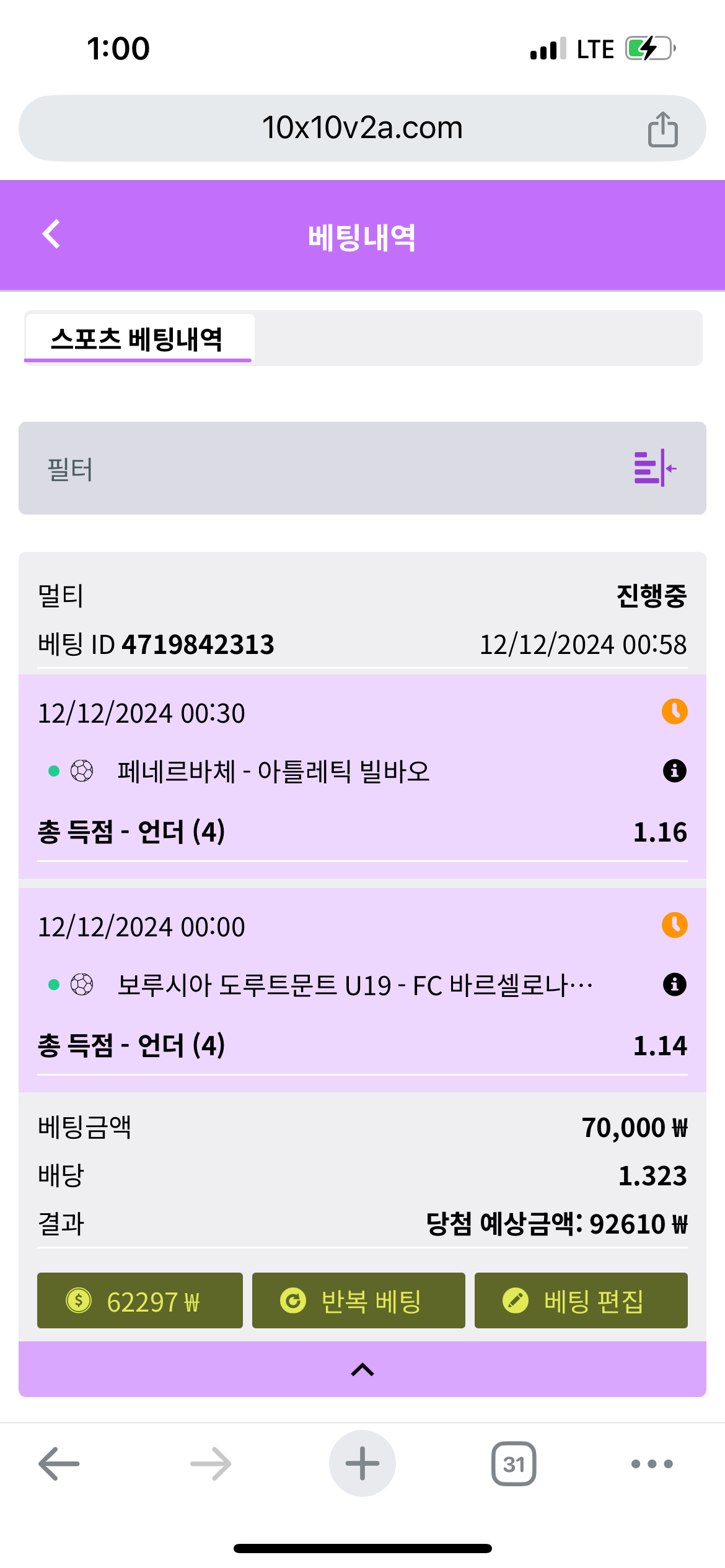Screen dimensions: 725x1568
Task: Collapse the bet card with the up chevron
Action: [362, 1370]
